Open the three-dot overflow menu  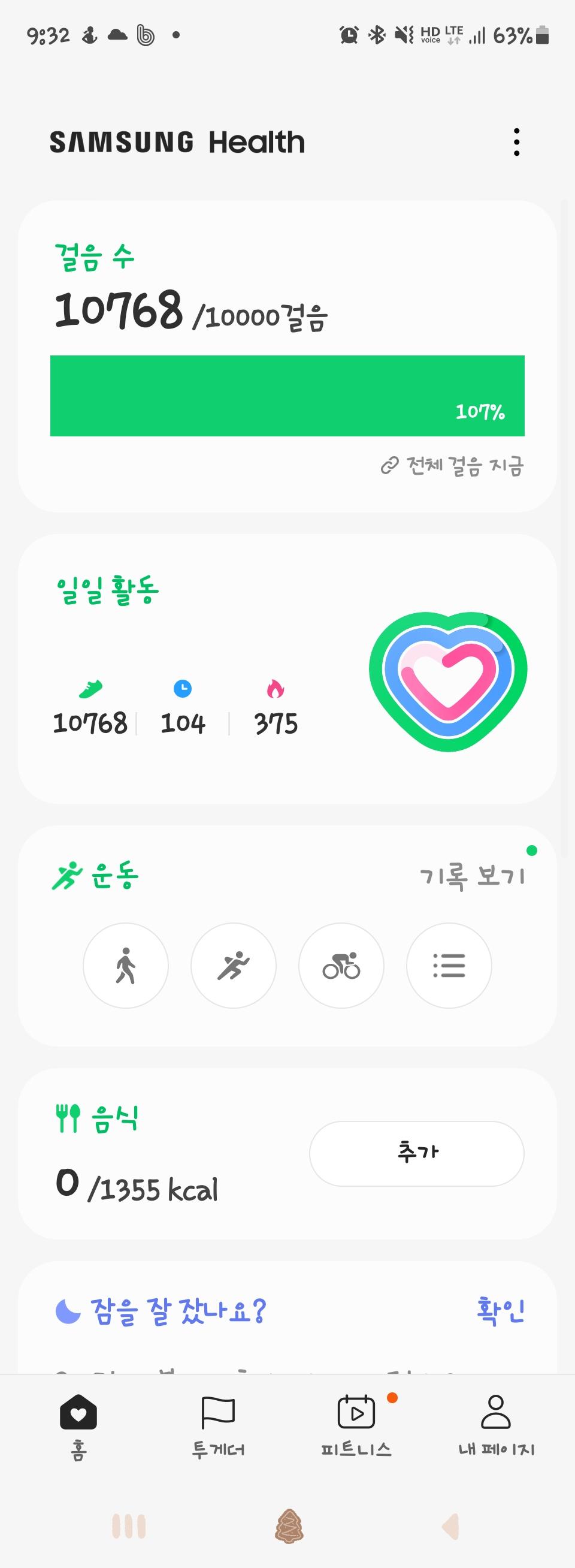(516, 143)
